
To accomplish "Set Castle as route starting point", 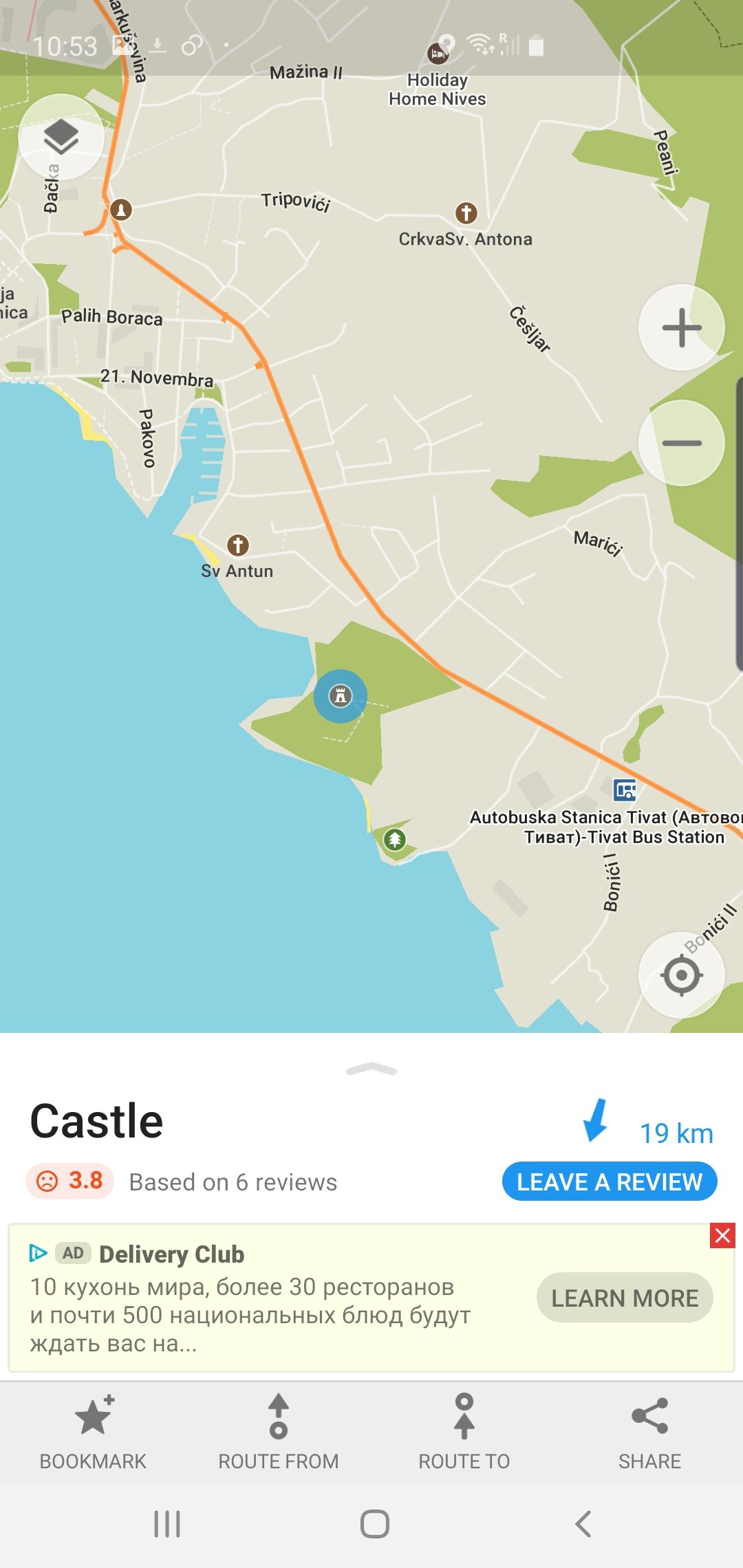I will point(279,1431).
